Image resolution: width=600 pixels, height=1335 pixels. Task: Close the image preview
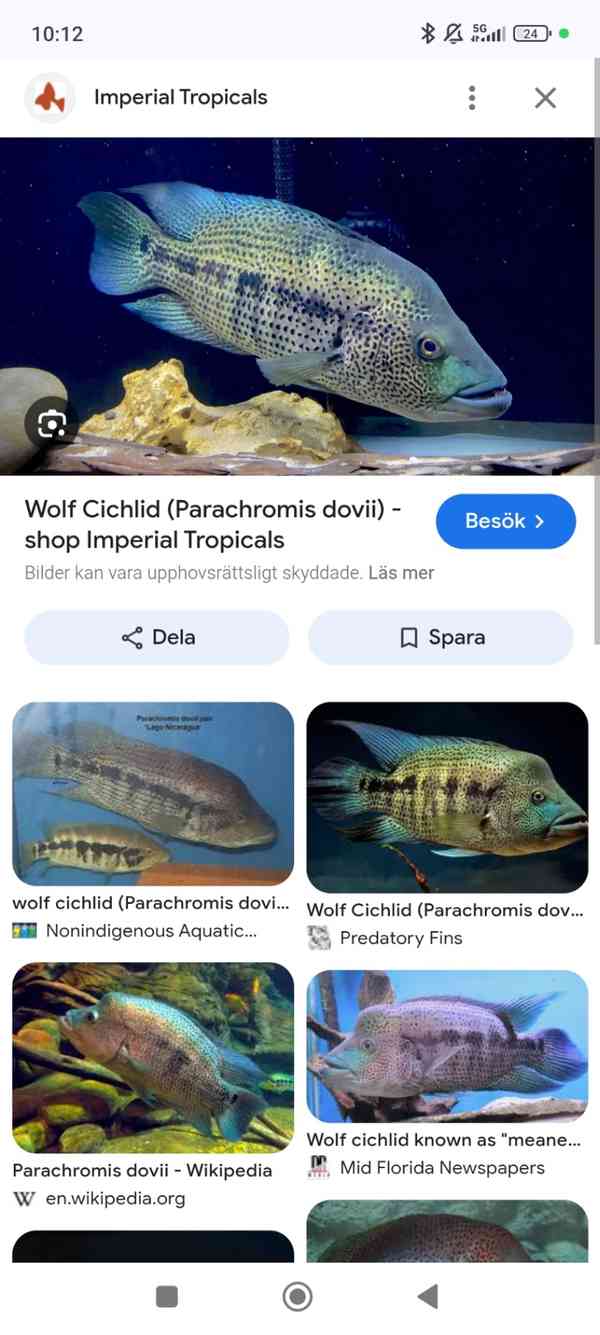pos(545,97)
